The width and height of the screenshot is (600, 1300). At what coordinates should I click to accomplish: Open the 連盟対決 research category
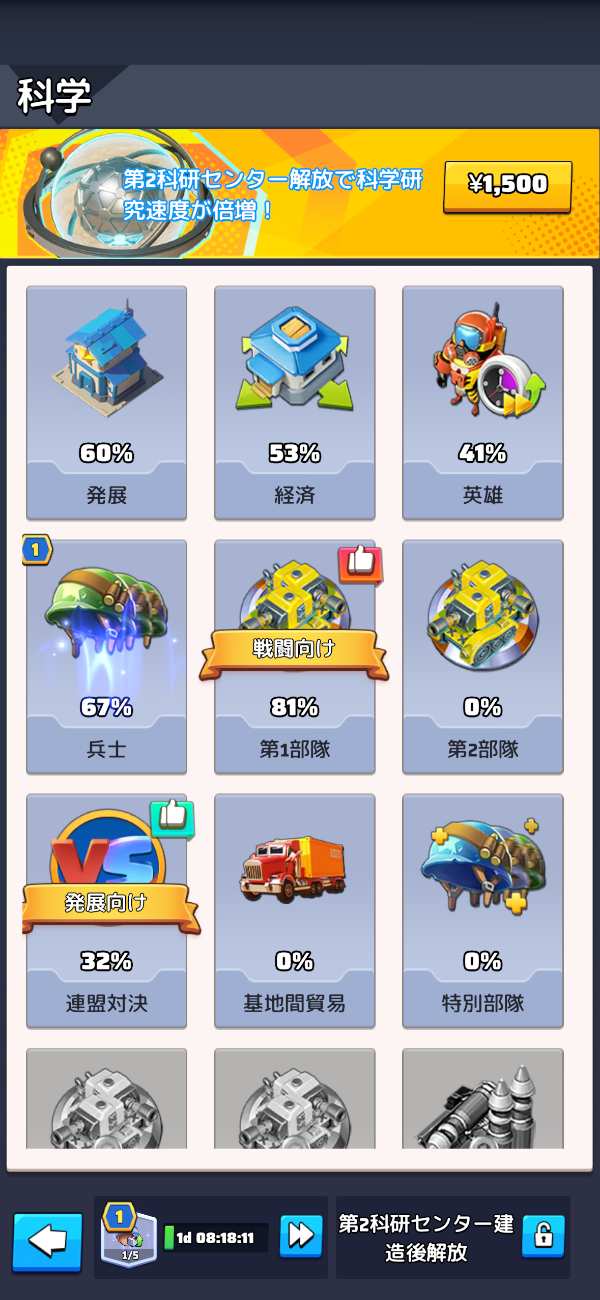(x=106, y=911)
